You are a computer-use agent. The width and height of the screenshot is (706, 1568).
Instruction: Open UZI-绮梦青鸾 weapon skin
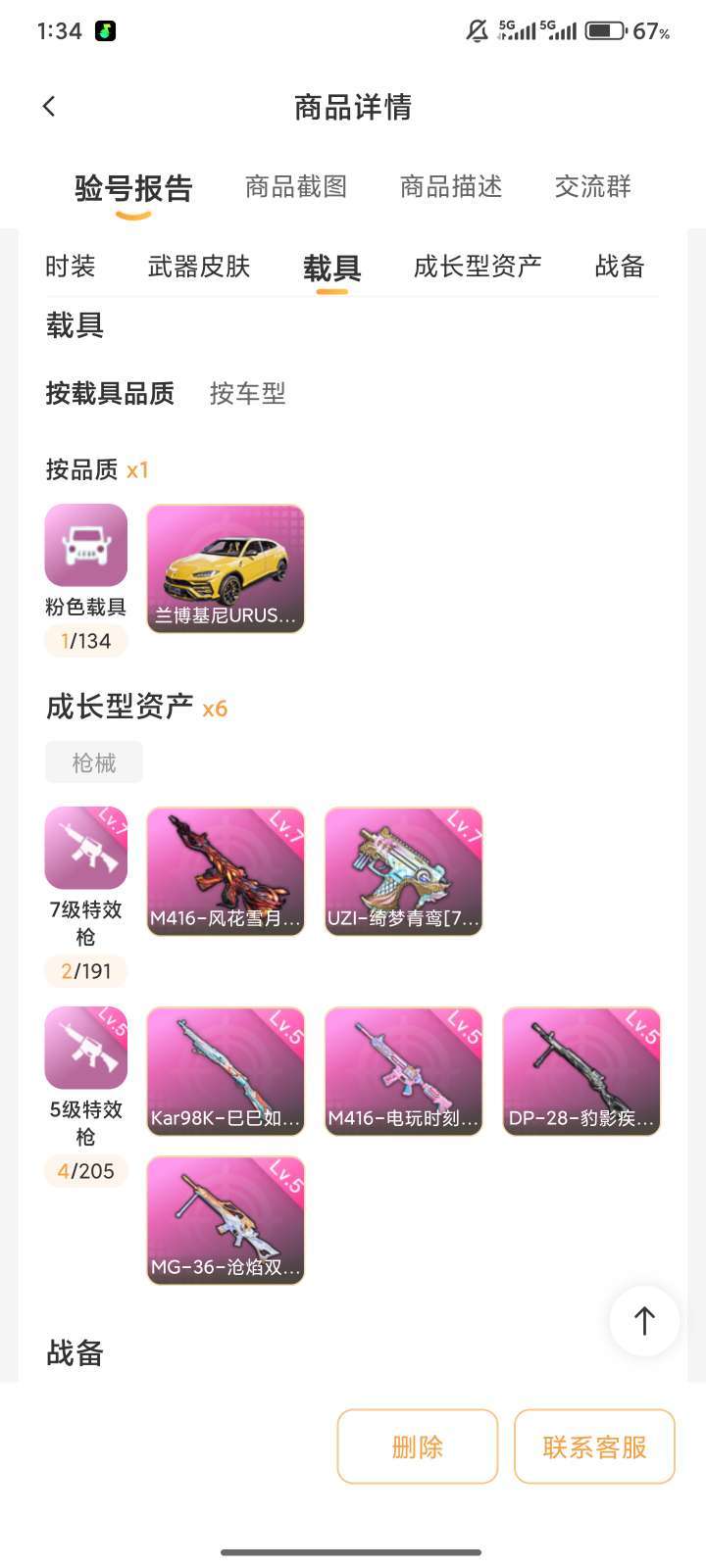click(403, 871)
